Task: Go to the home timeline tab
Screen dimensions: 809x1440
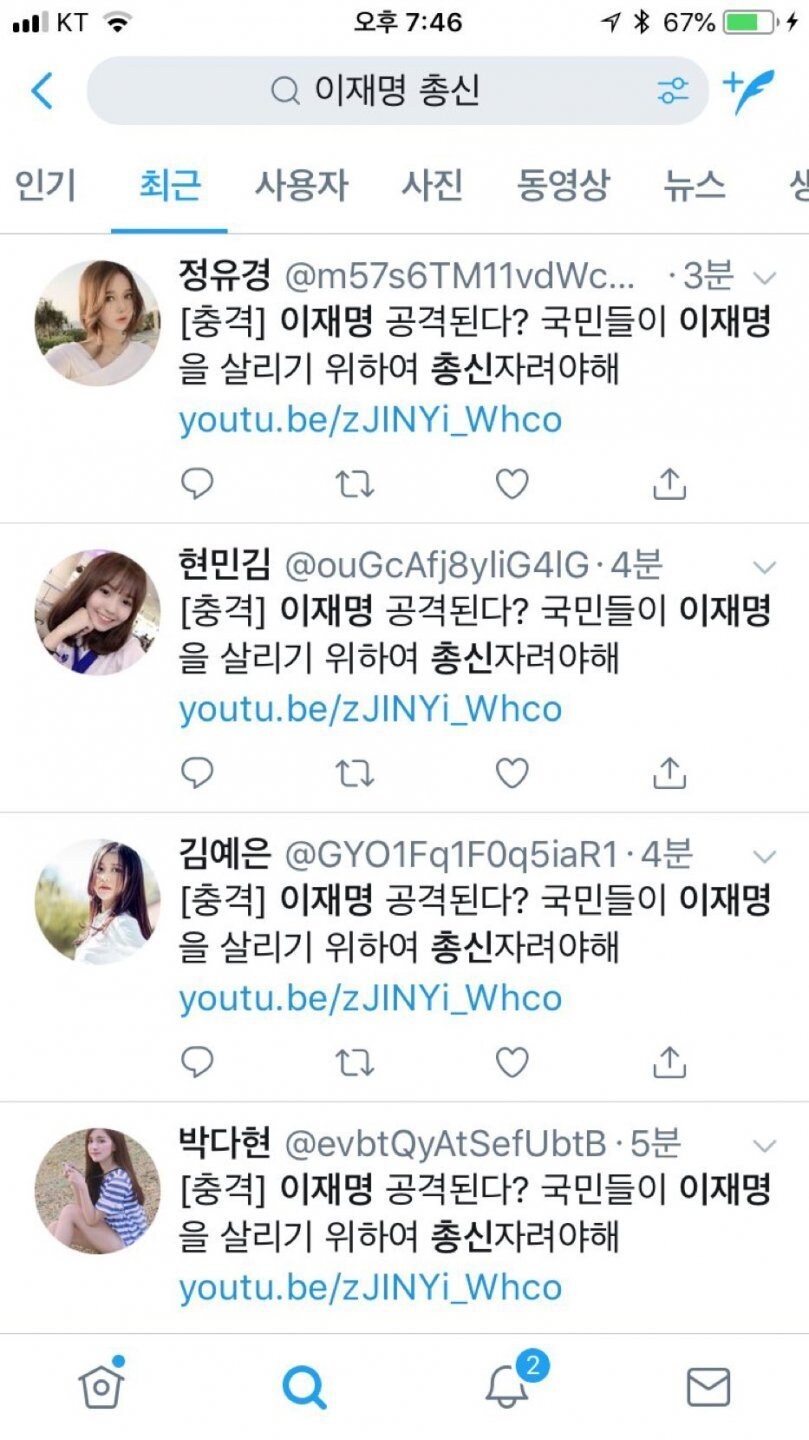Action: pos(101,1385)
